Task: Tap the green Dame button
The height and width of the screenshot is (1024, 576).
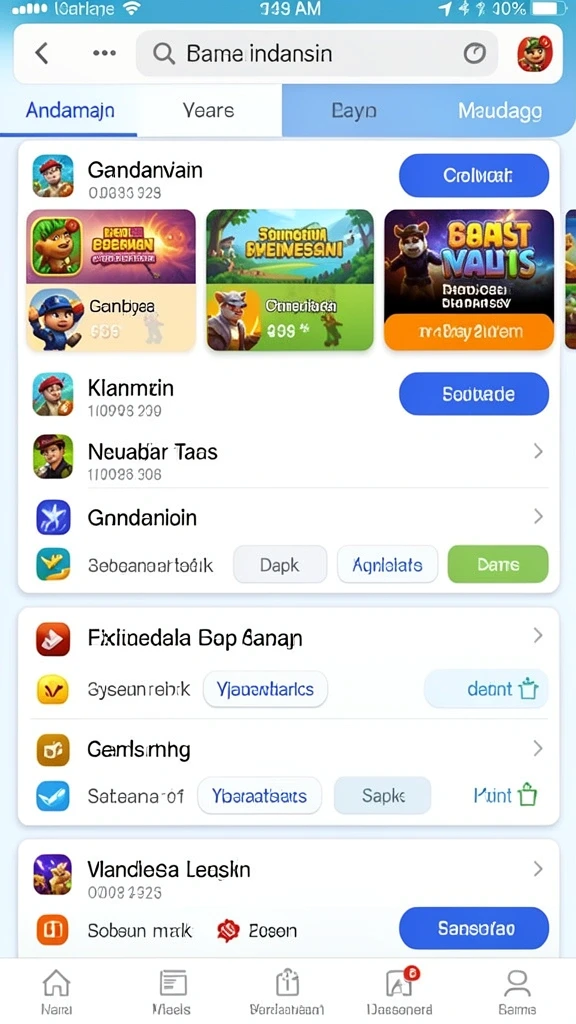Action: click(498, 564)
